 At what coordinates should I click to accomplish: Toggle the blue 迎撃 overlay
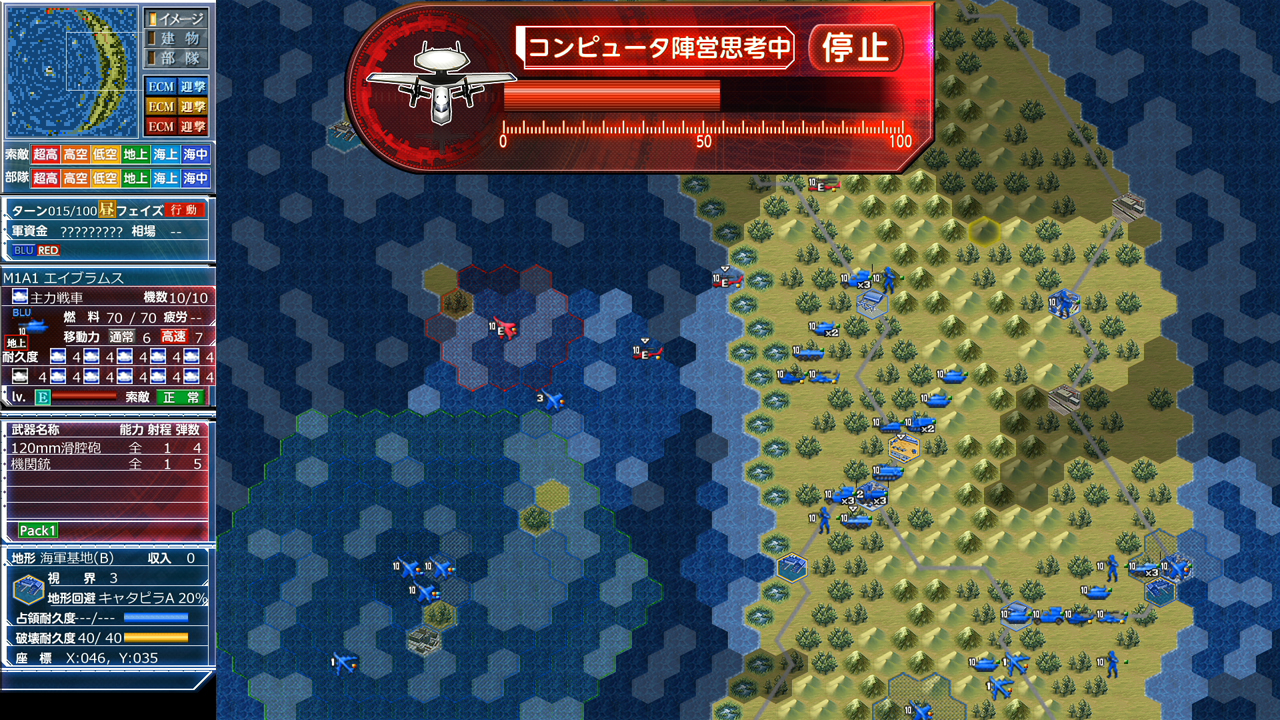tap(193, 87)
